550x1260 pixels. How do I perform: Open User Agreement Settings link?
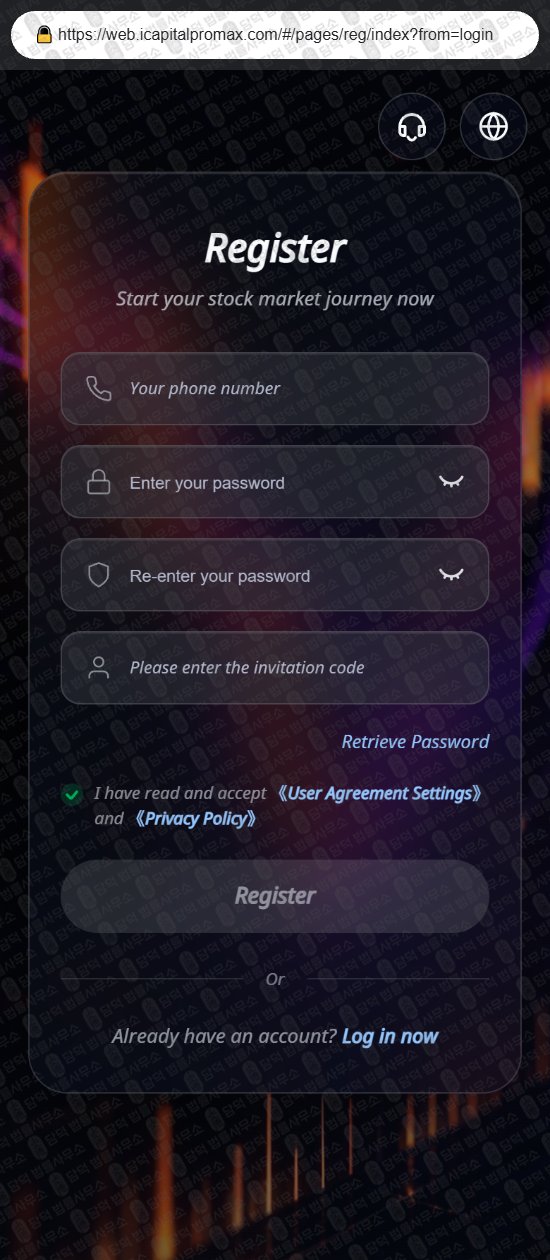pos(379,793)
